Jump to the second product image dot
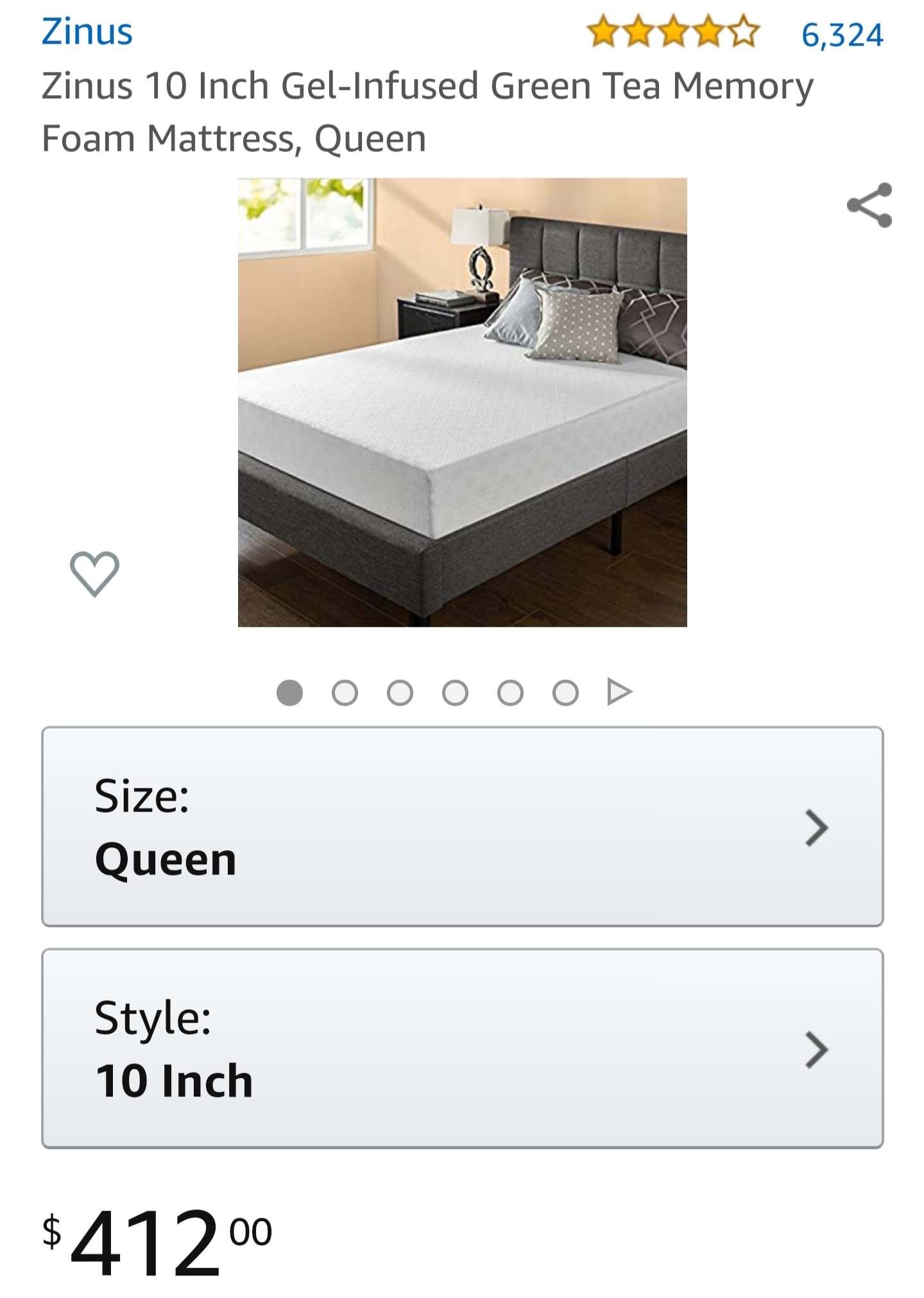This screenshot has width=924, height=1298. click(345, 693)
